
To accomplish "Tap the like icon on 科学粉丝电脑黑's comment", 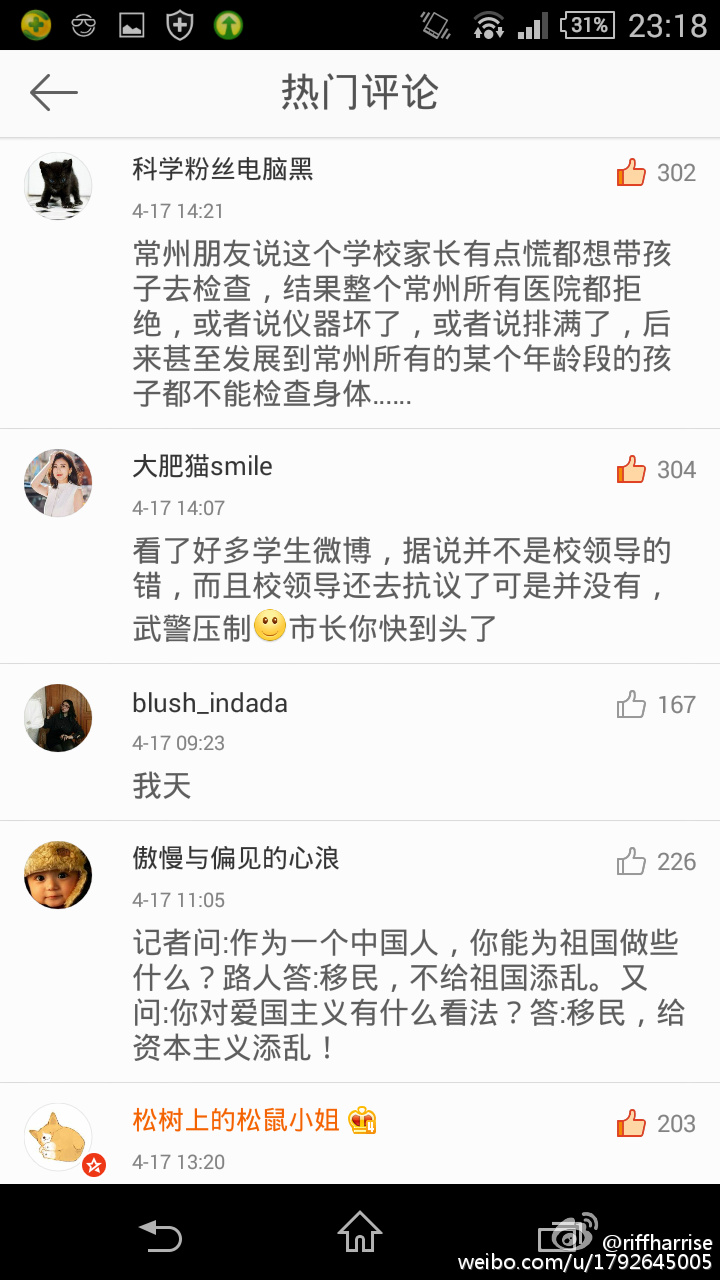I will point(632,173).
